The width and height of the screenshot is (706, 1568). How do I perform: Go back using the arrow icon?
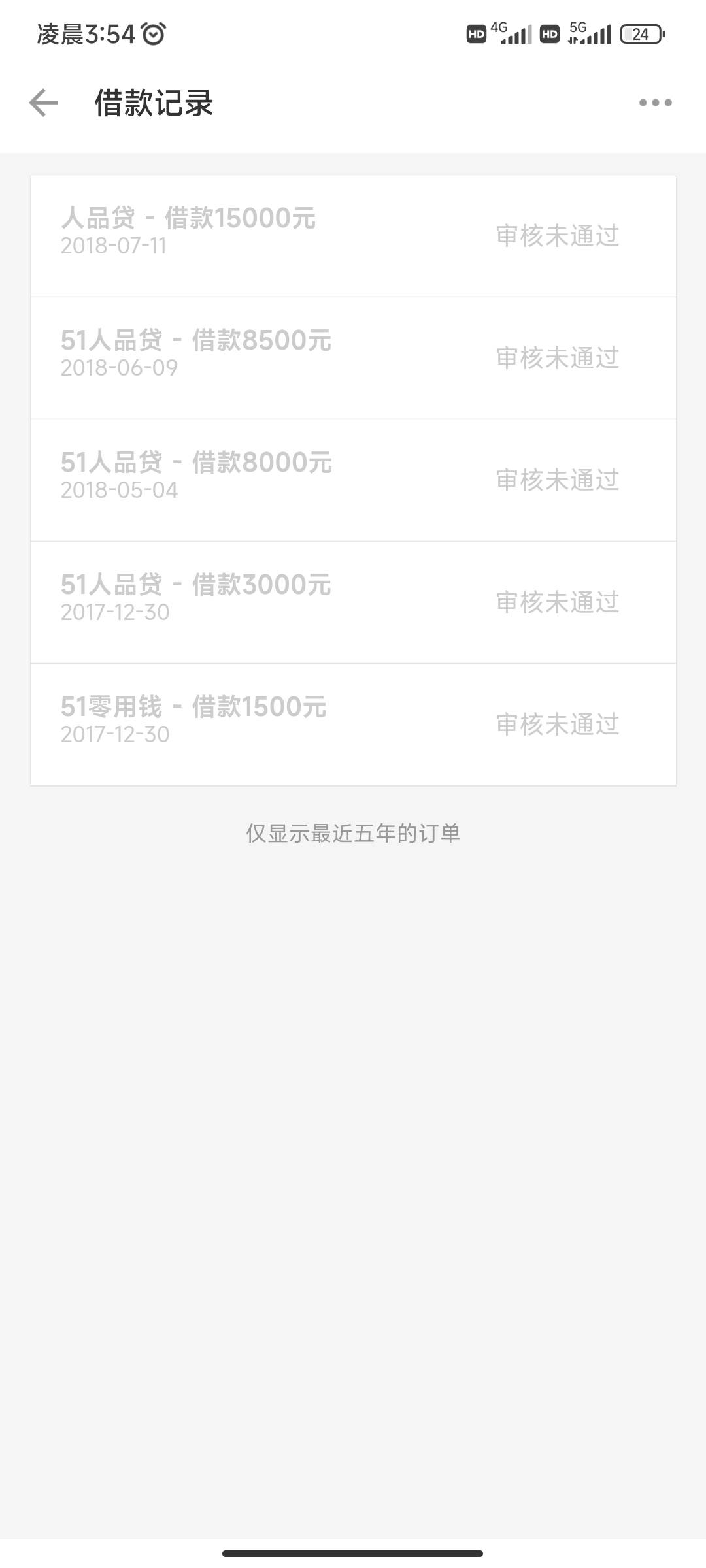(x=43, y=103)
